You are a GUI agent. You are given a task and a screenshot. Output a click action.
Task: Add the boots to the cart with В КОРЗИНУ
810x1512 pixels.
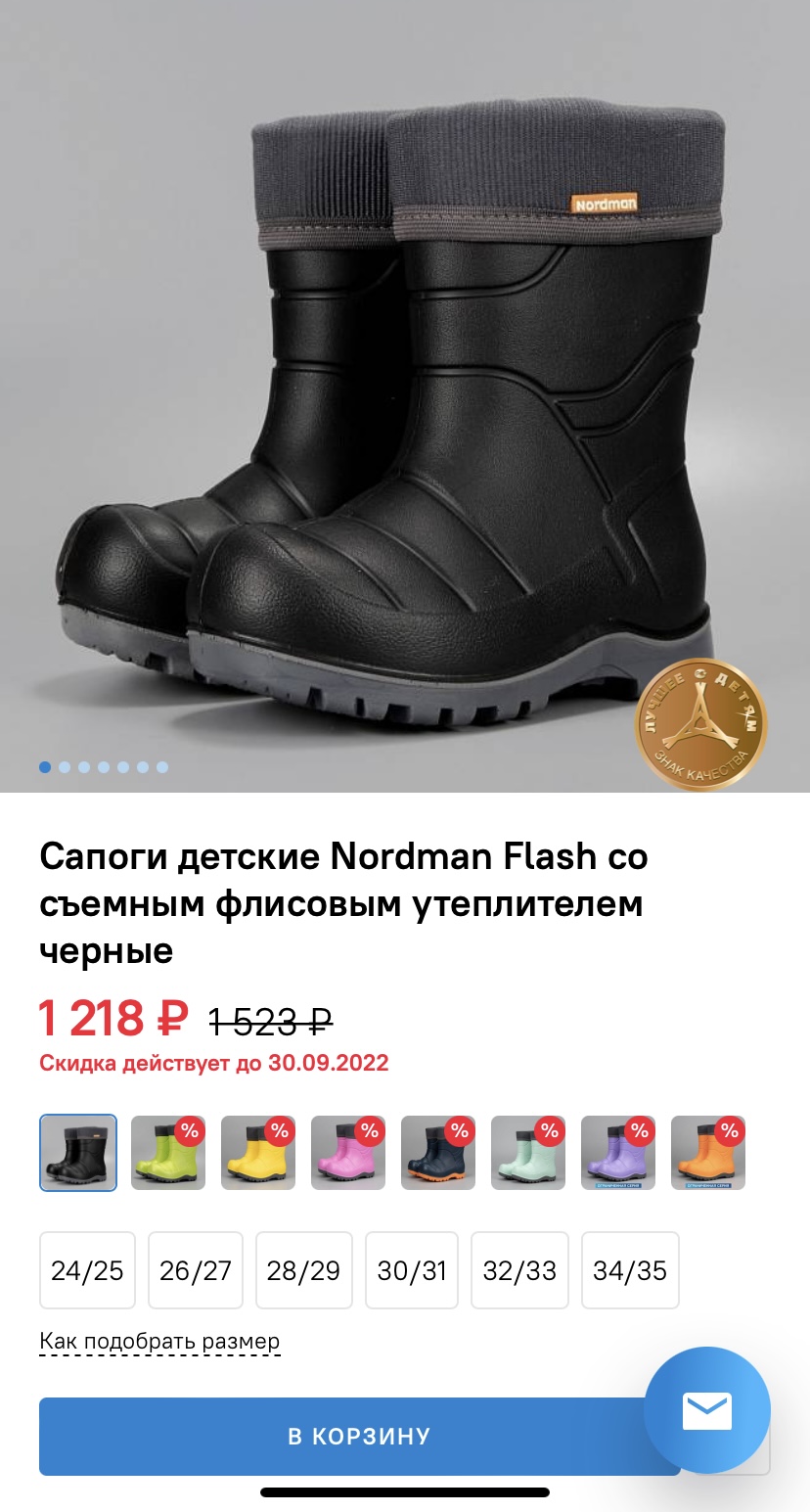coord(359,1436)
